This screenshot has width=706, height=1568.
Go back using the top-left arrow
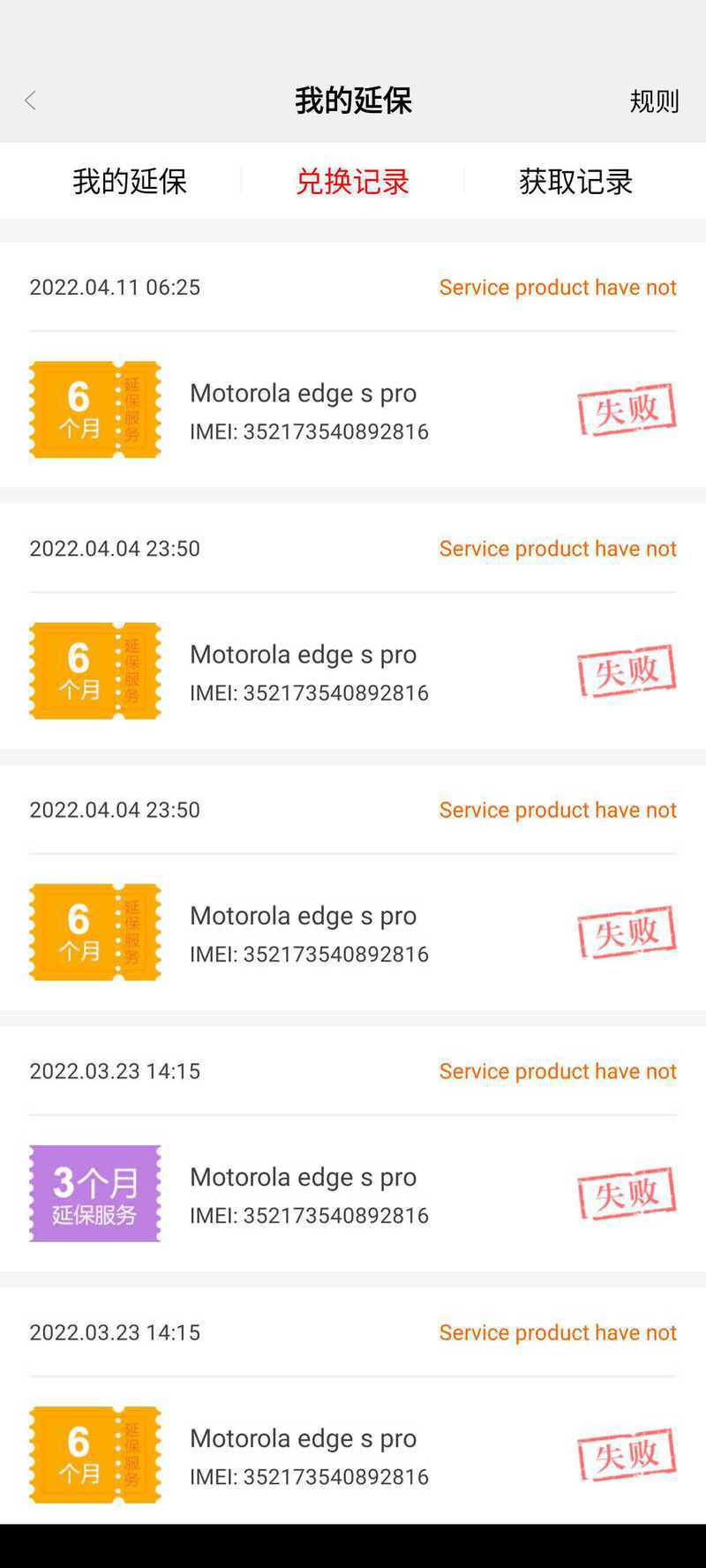point(31,101)
